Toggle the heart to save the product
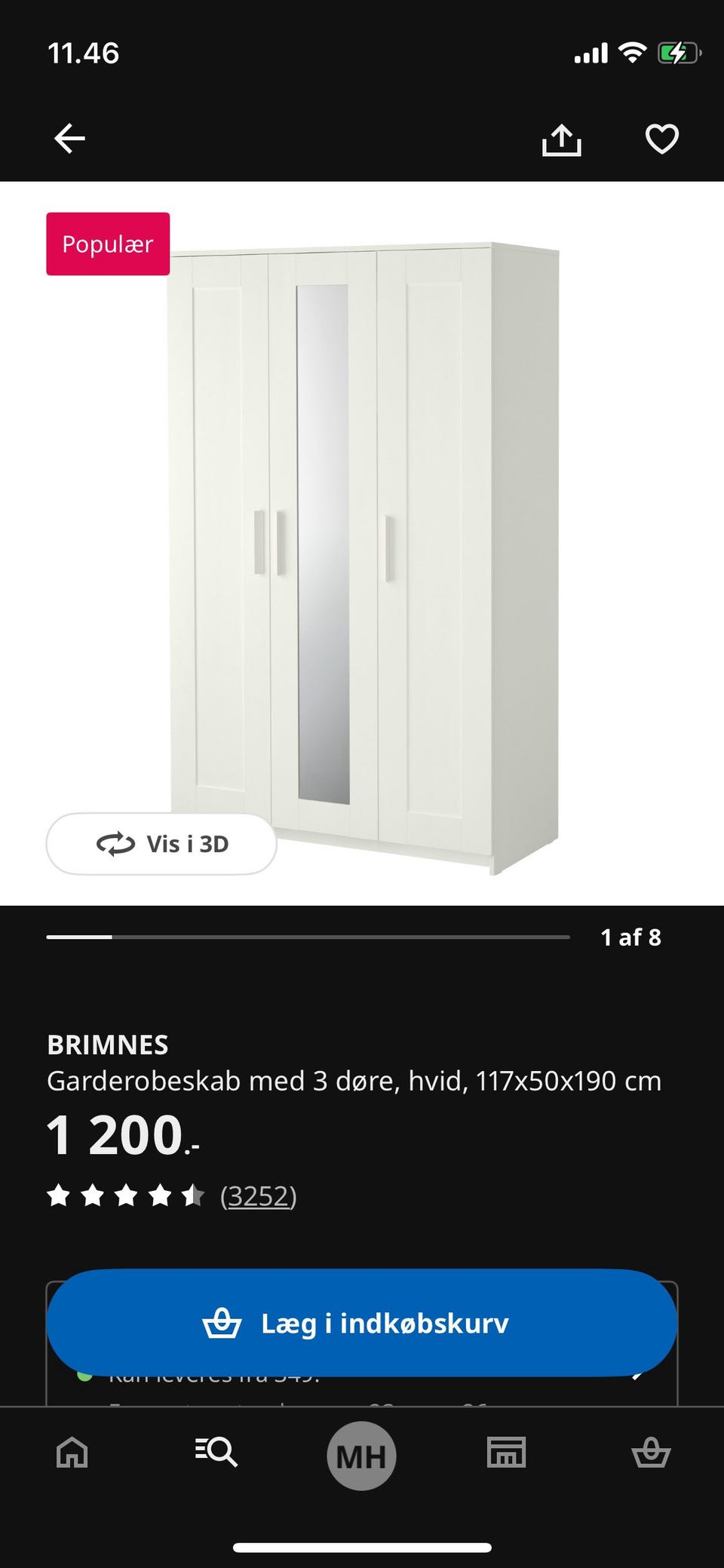Screen dimensions: 724x1568 coord(661,138)
